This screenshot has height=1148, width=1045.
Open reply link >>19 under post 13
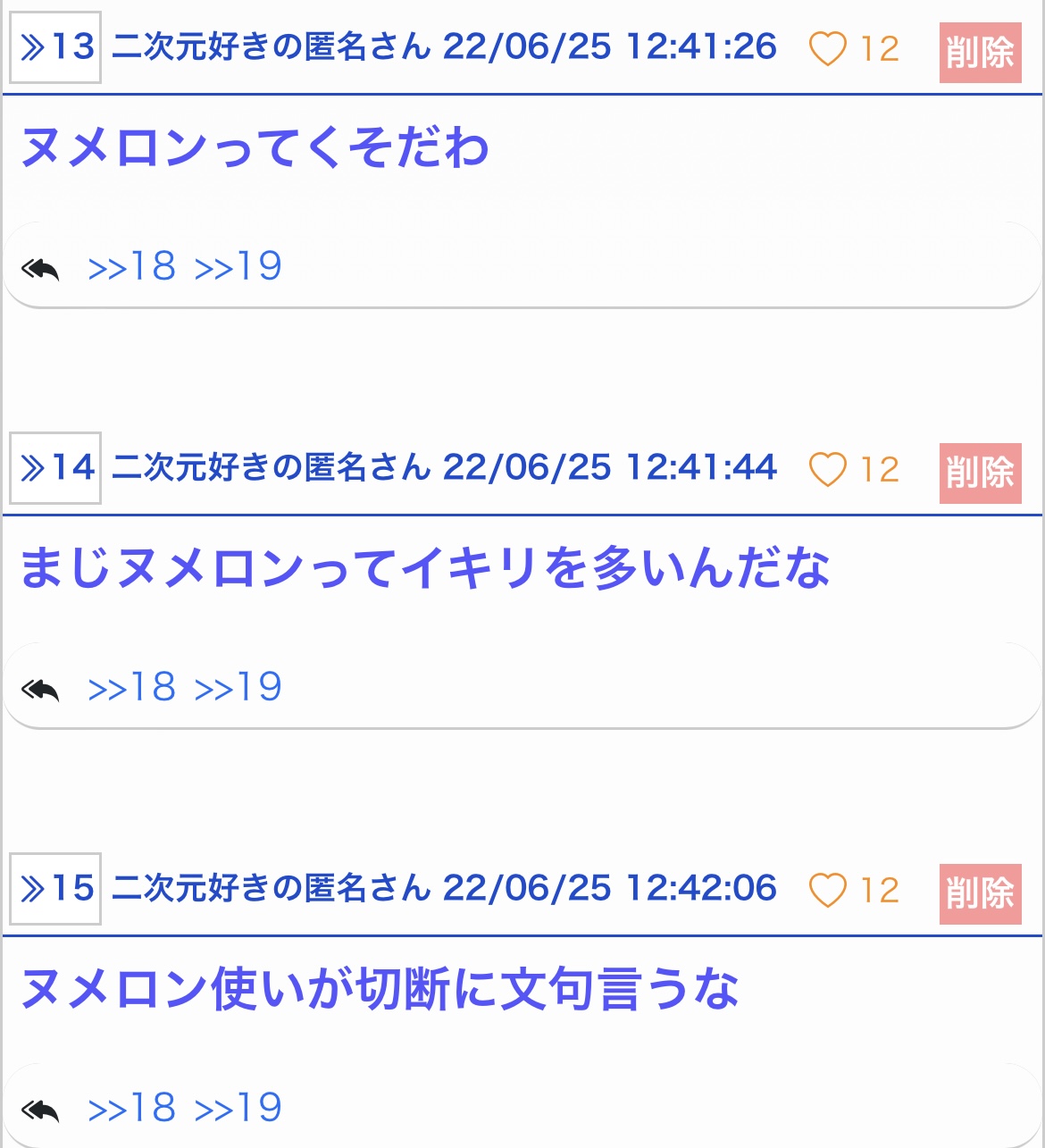pyautogui.click(x=238, y=266)
